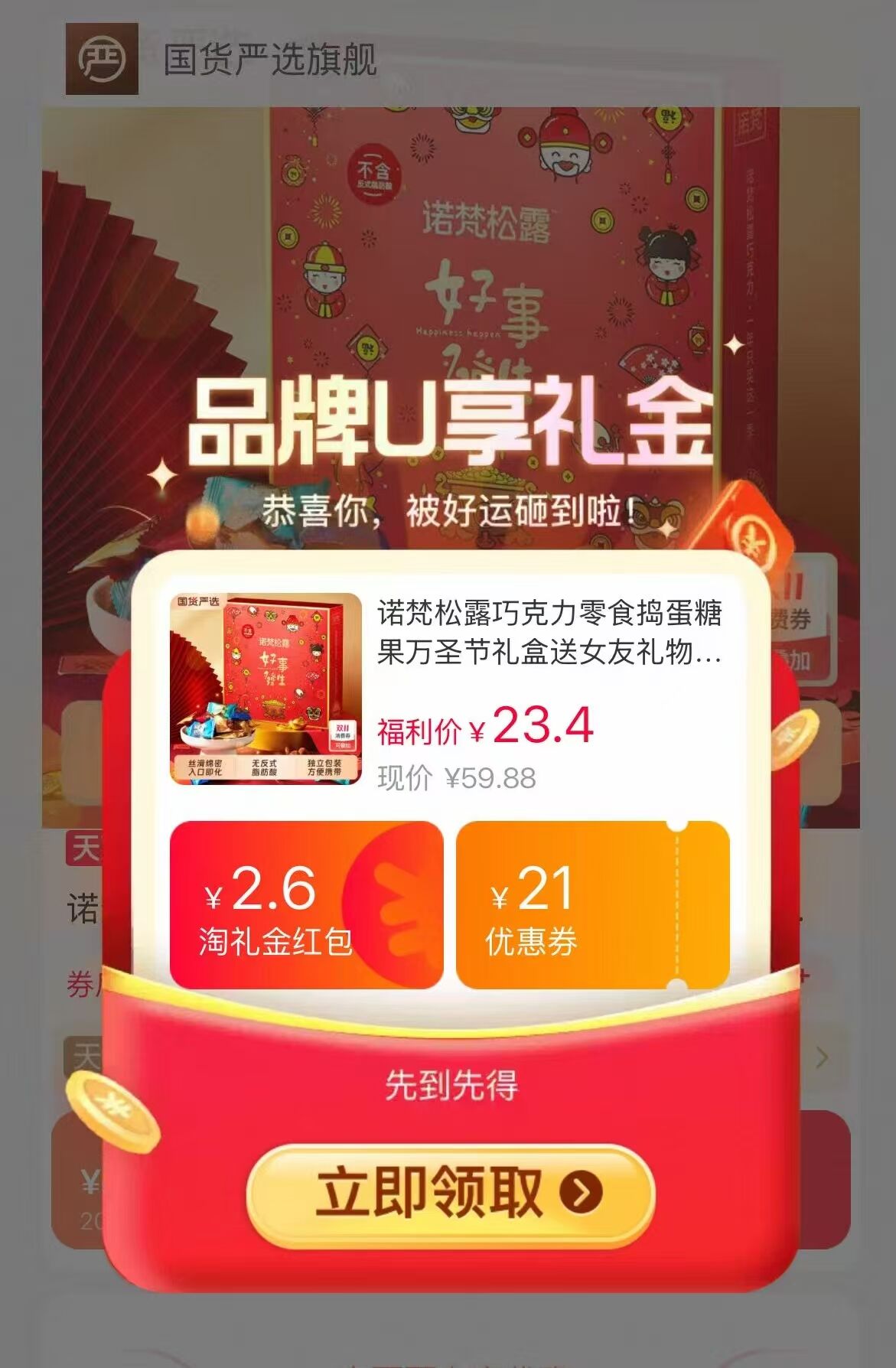Viewport: 896px width, 1368px height.
Task: Tap the 立即领取 button
Action: (450, 1194)
